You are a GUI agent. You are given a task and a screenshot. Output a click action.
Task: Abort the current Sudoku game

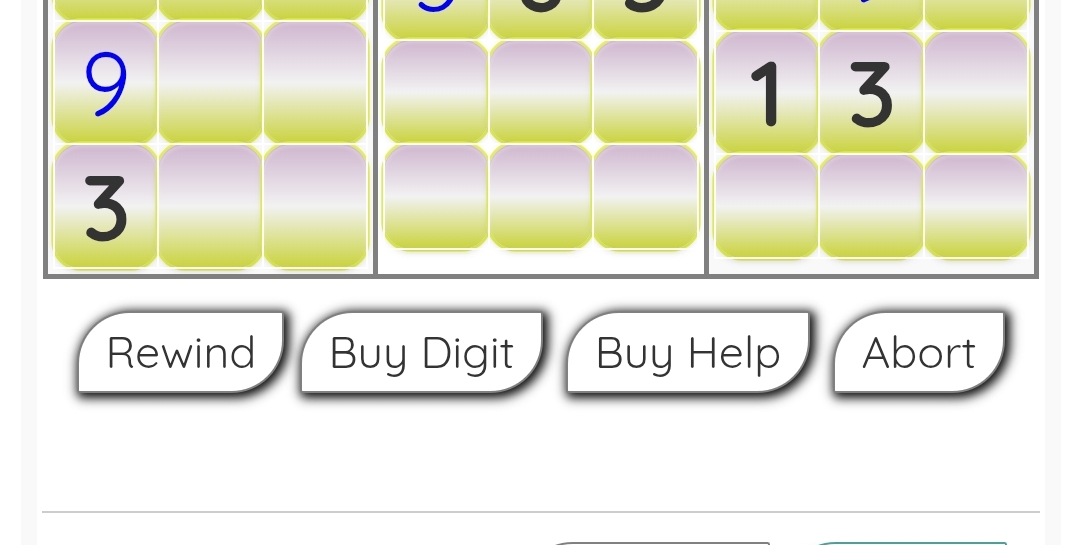point(918,353)
